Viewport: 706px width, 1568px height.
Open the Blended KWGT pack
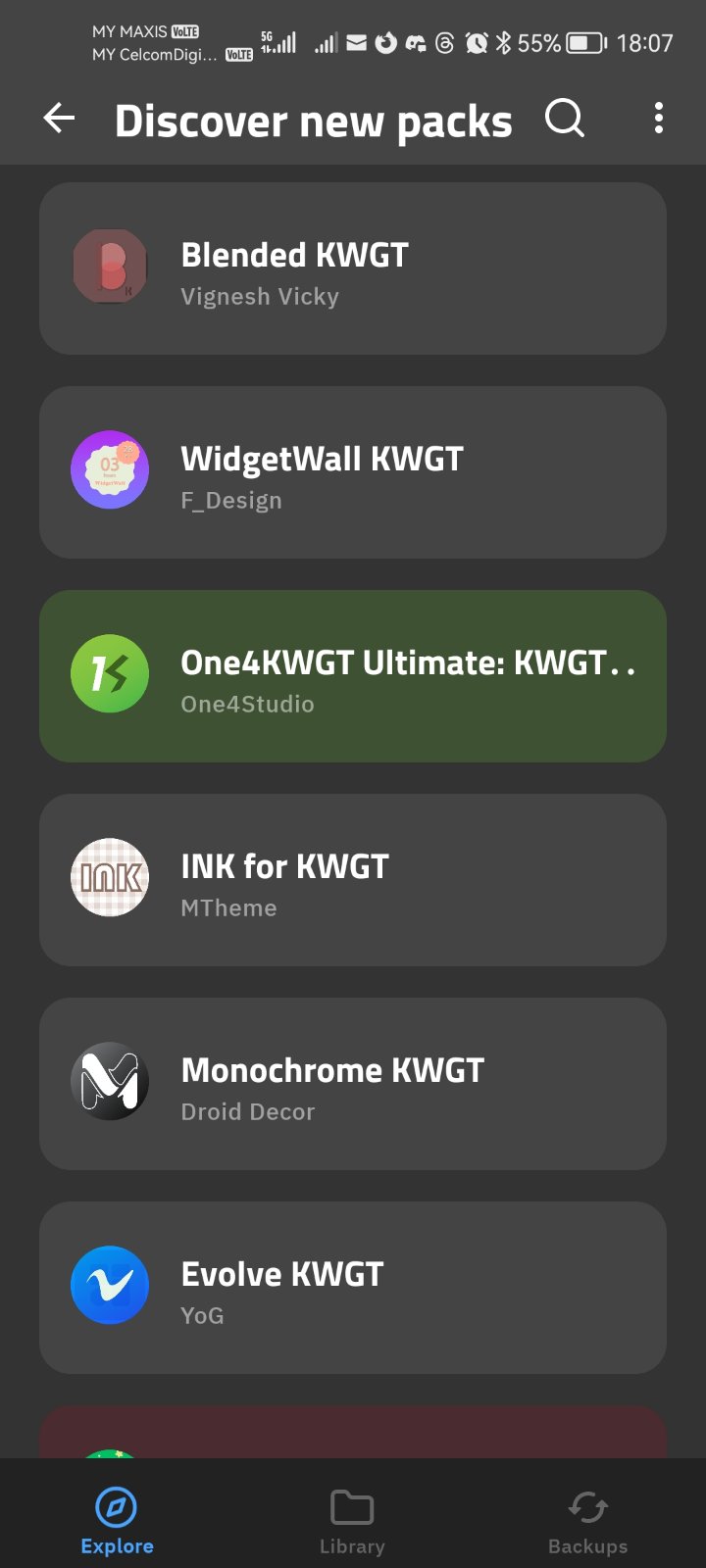(353, 269)
